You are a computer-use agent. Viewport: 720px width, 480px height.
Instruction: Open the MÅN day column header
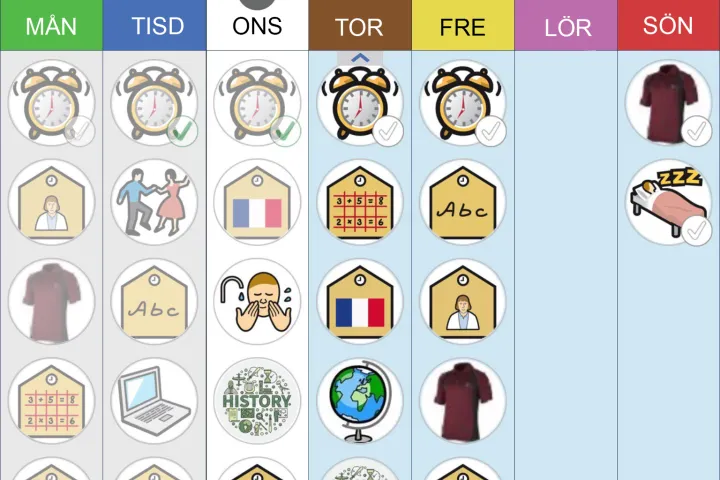coord(51,26)
